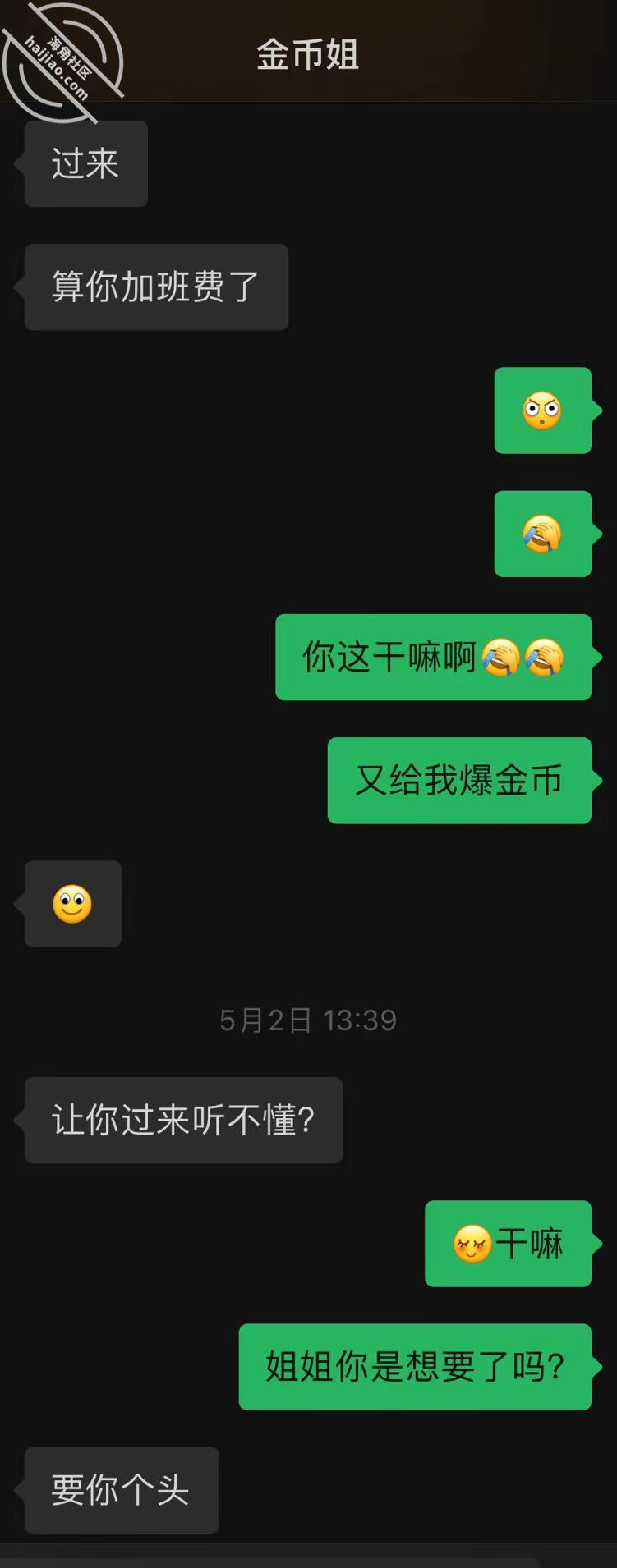Tap the 要你个头 reply bubble
Screen dimensions: 617x1568
pyautogui.click(x=121, y=1491)
